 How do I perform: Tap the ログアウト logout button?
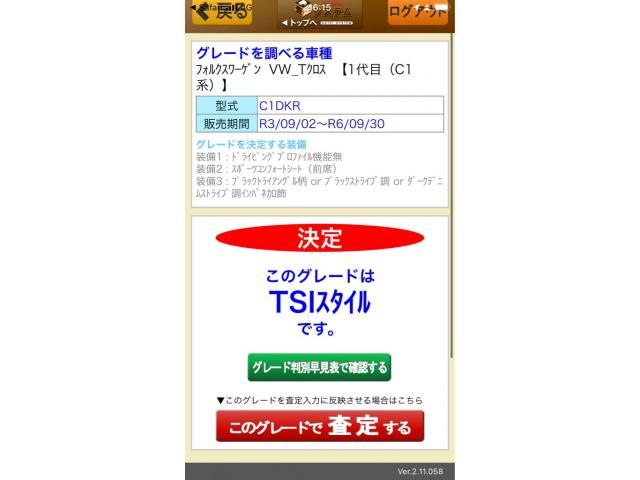416,11
